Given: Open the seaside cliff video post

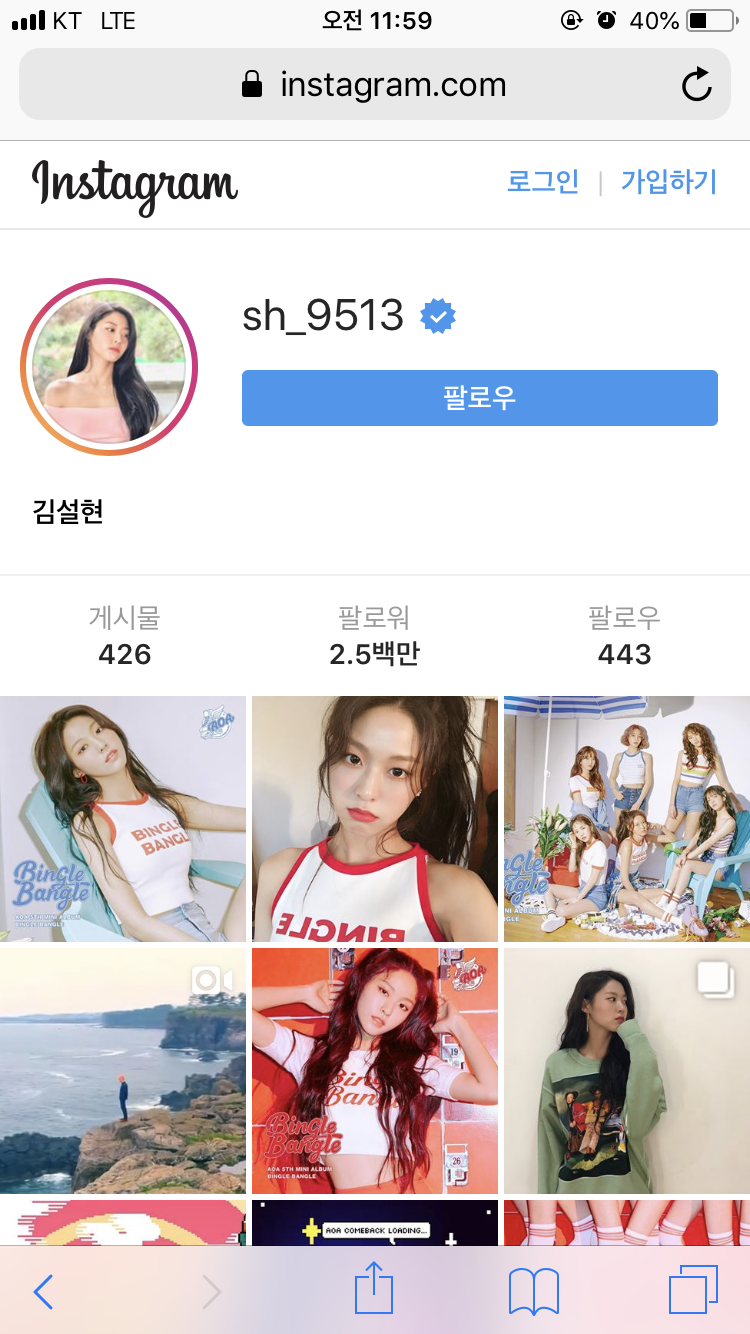Looking at the screenshot, I should (x=122, y=1071).
